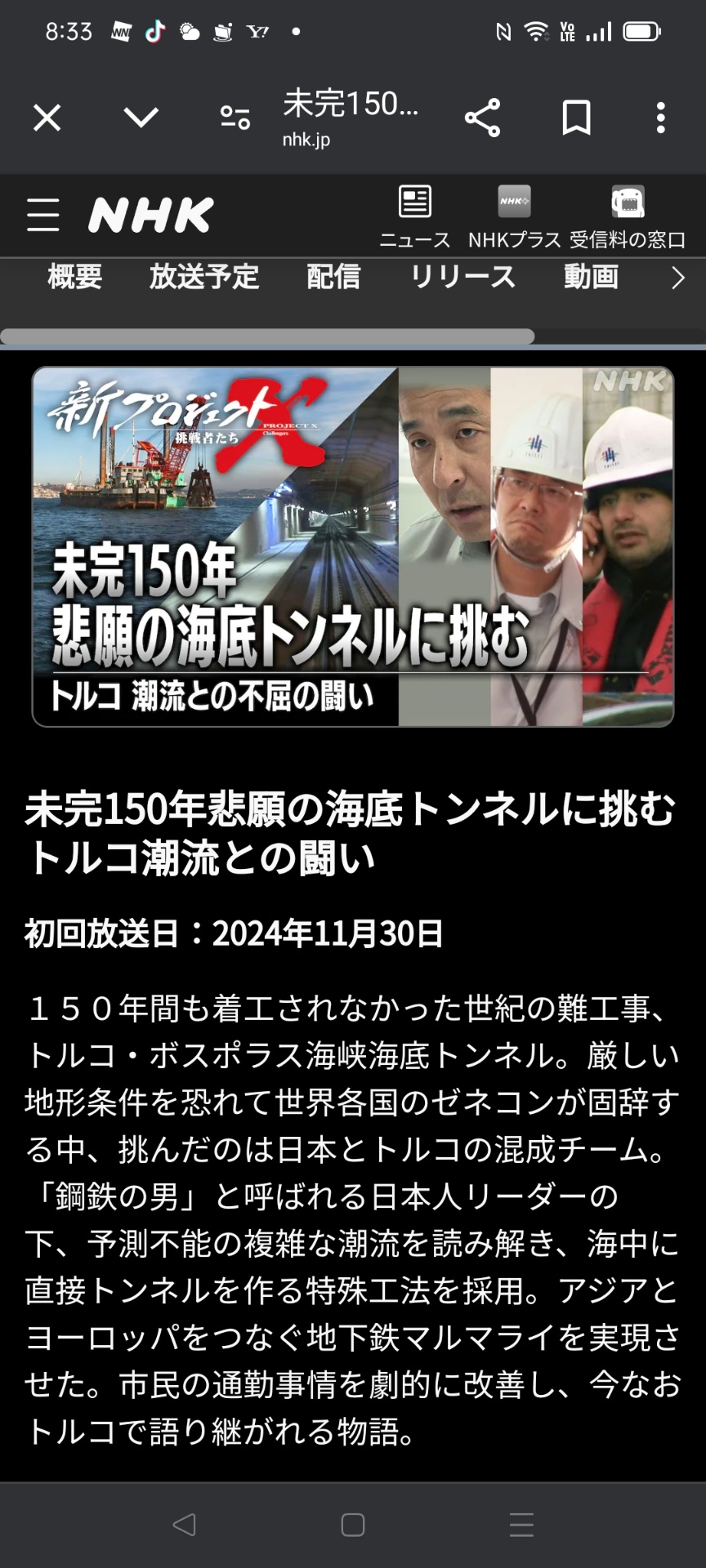Switch to the 動画 tab
706x1568 pixels.
(x=591, y=278)
